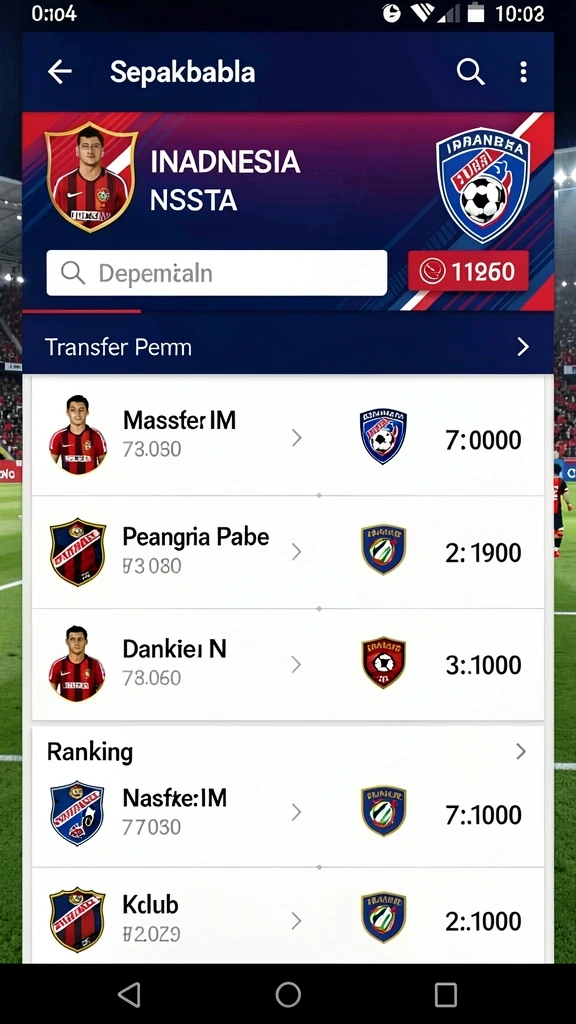Image resolution: width=576 pixels, height=1024 pixels.
Task: Tap the system home button
Action: point(288,995)
